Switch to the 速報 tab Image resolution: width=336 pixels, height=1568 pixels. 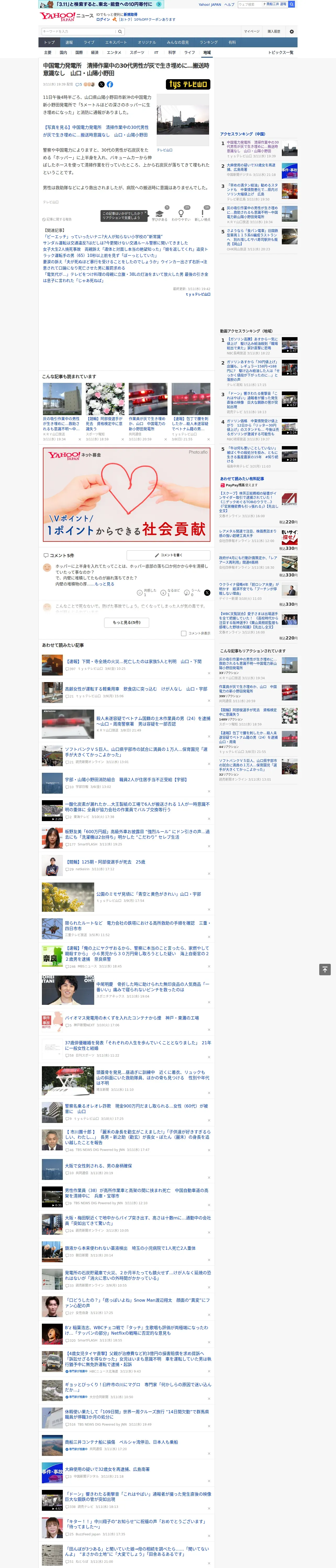(x=69, y=43)
